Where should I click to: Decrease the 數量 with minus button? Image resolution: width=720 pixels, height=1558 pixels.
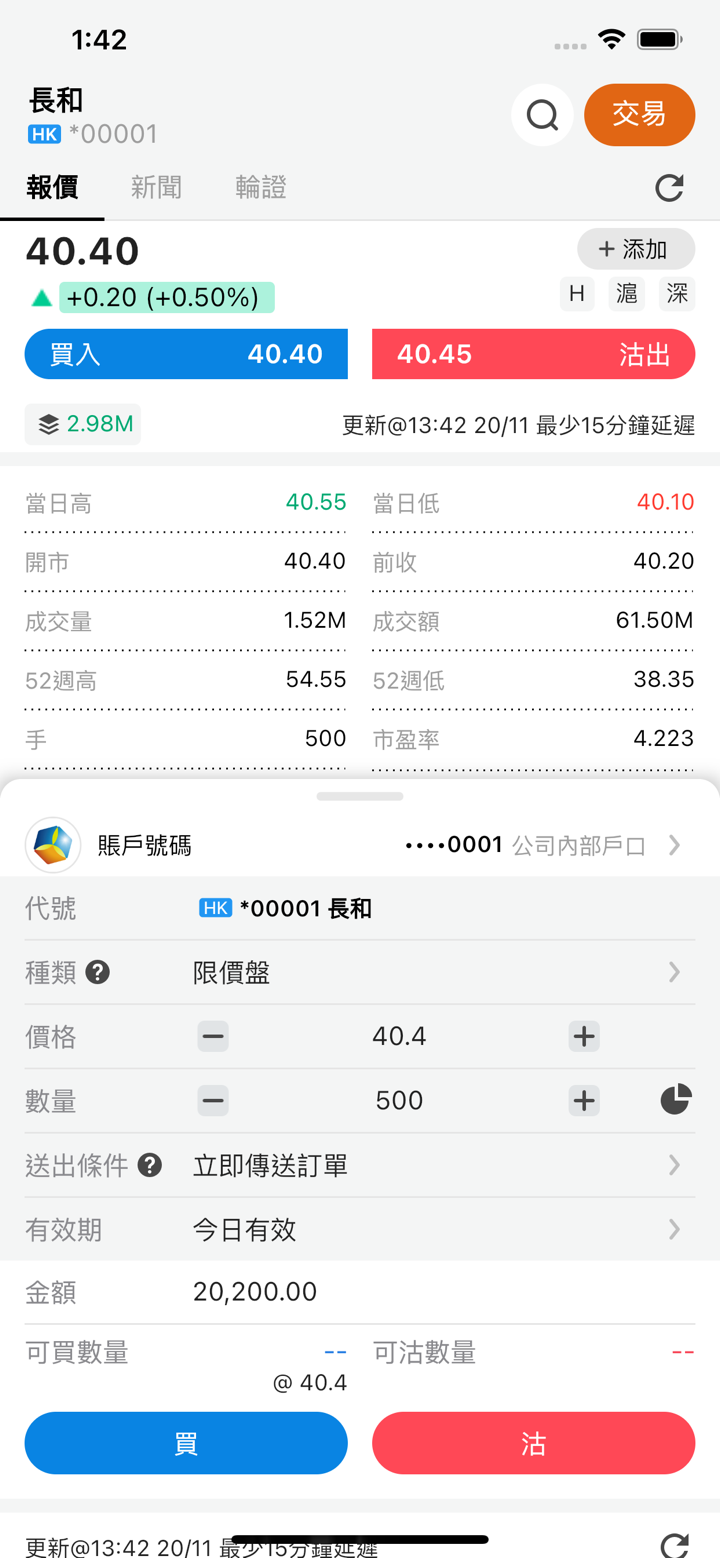pos(213,1100)
